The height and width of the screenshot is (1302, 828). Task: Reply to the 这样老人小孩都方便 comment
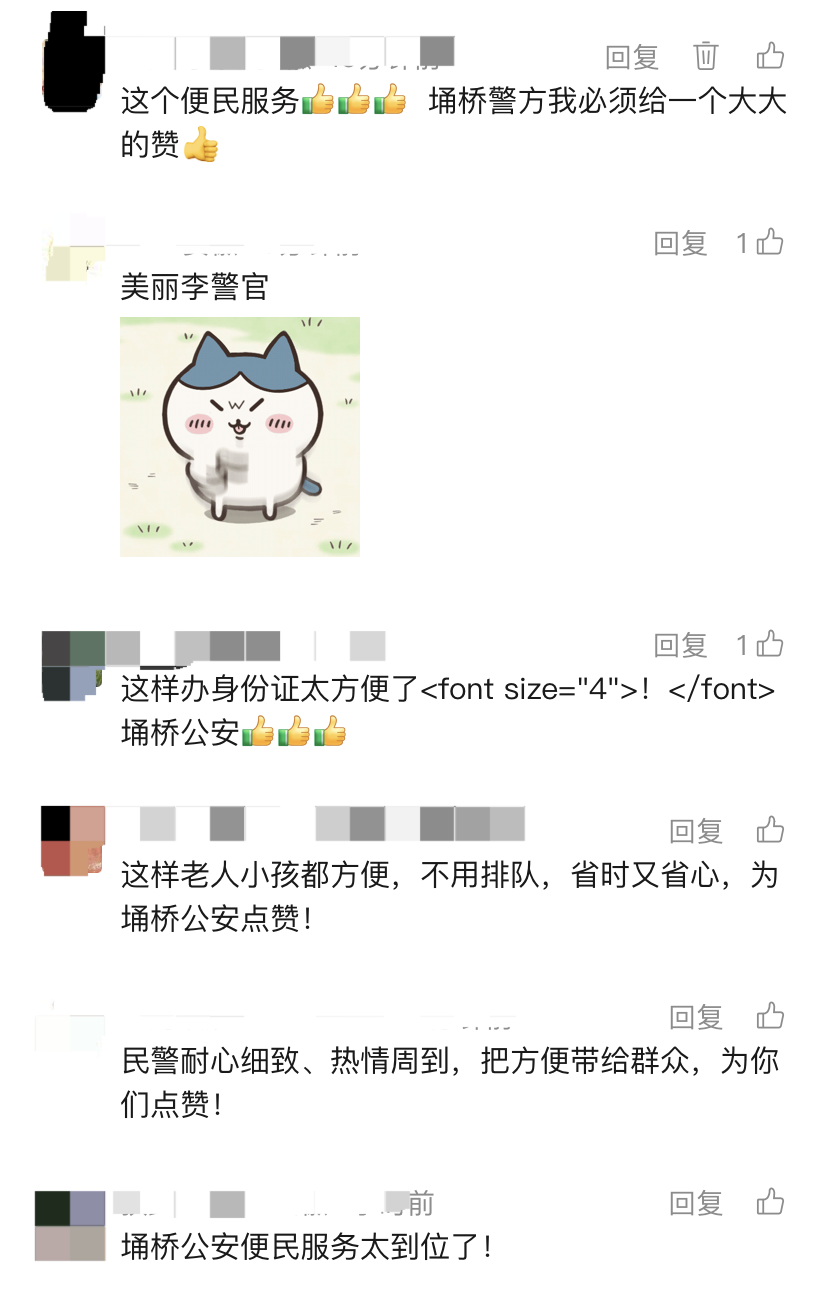tap(696, 831)
